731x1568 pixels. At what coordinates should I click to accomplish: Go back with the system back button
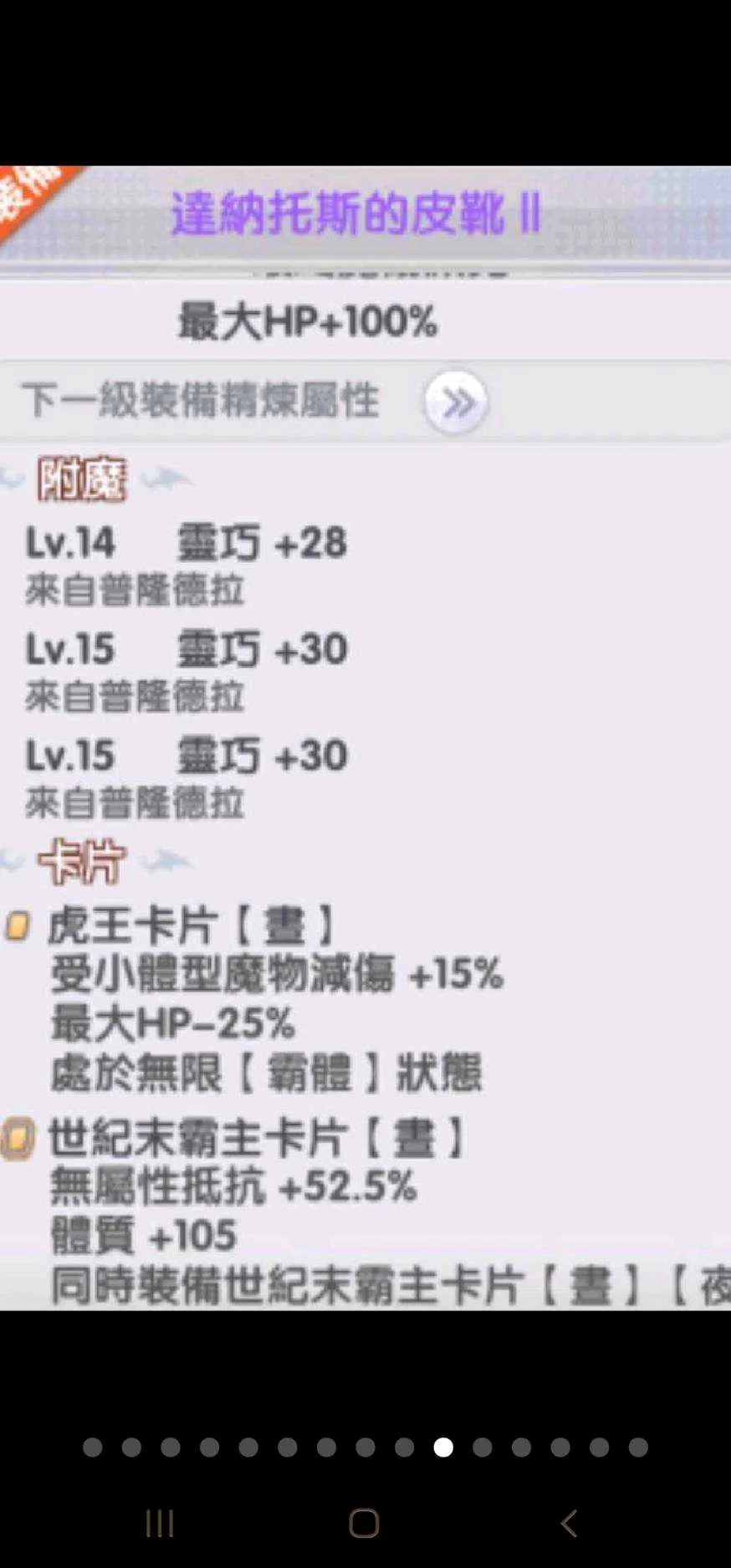pyautogui.click(x=570, y=1523)
